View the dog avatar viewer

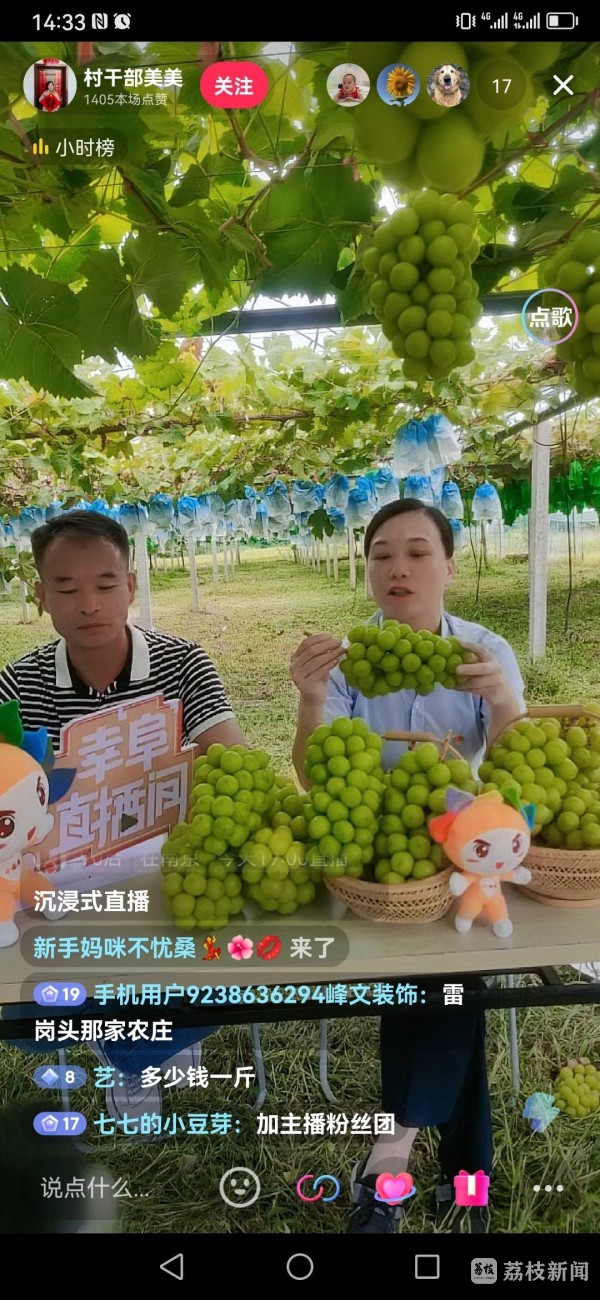point(448,86)
